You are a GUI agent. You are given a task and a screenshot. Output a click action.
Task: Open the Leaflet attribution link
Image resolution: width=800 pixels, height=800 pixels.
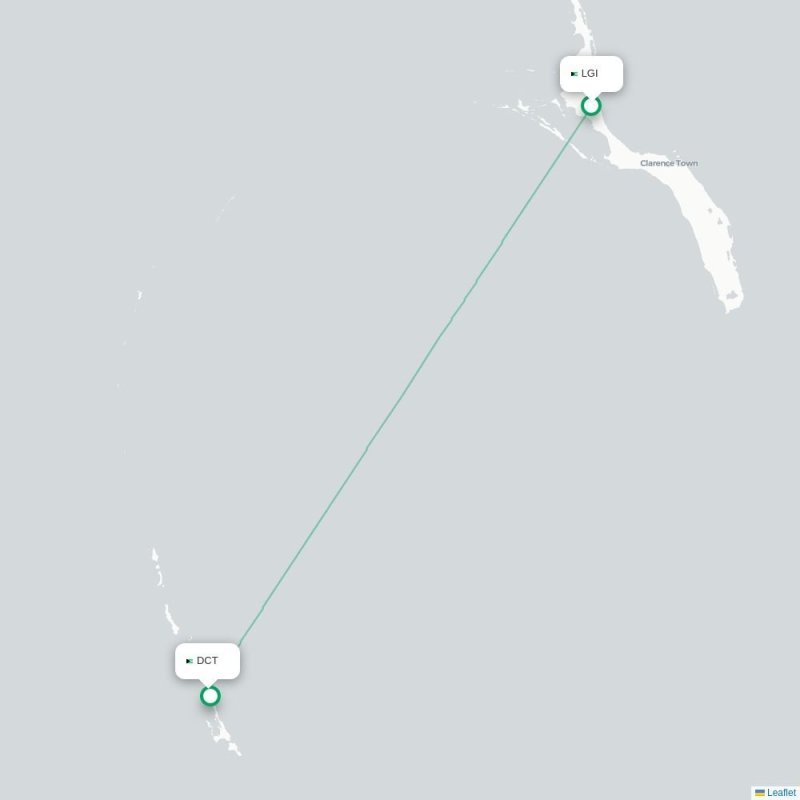click(781, 792)
